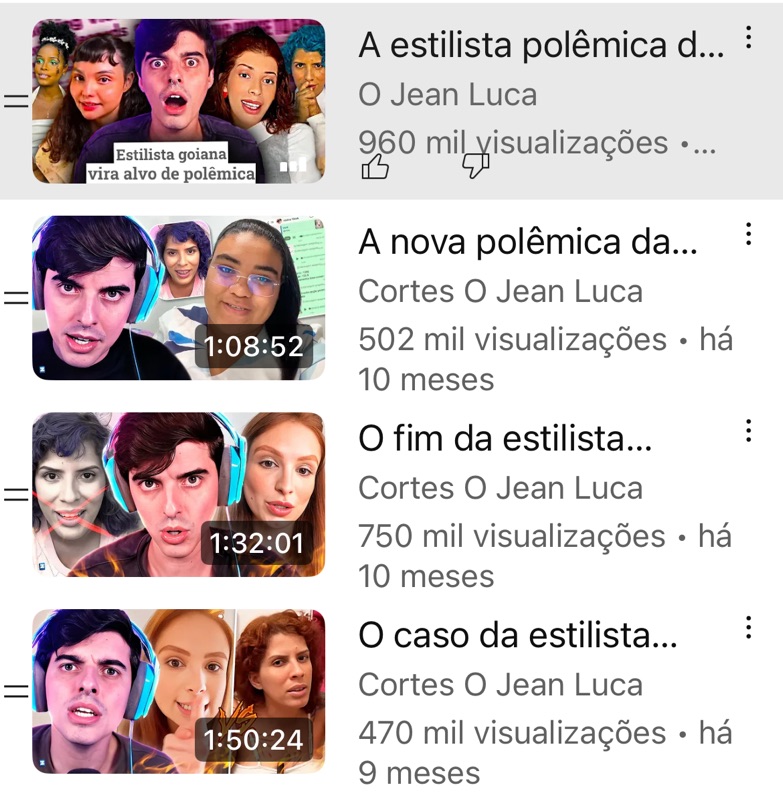Image resolution: width=783 pixels, height=800 pixels.
Task: Dislike the video with the thumbs-down icon
Action: tap(476, 167)
